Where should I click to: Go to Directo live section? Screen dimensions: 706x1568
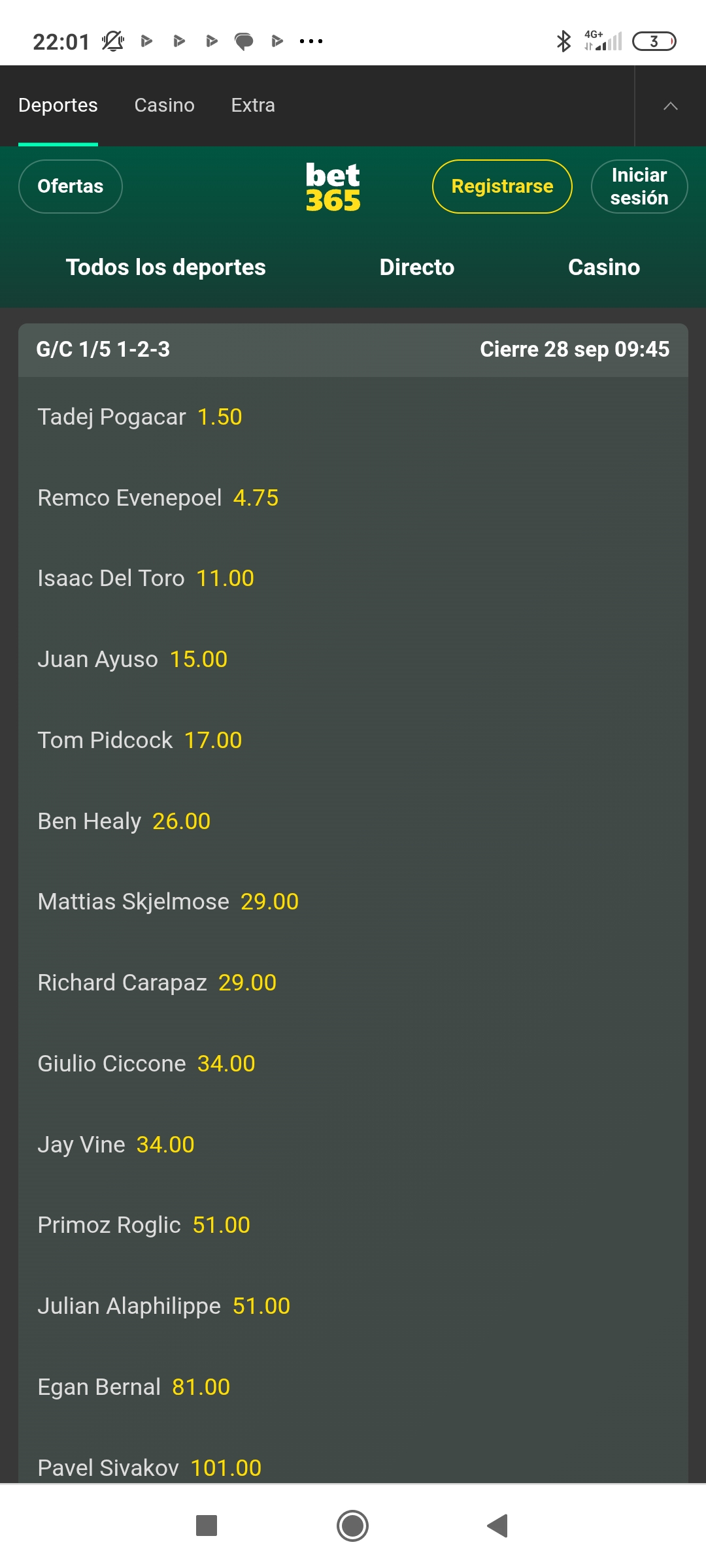(x=417, y=267)
